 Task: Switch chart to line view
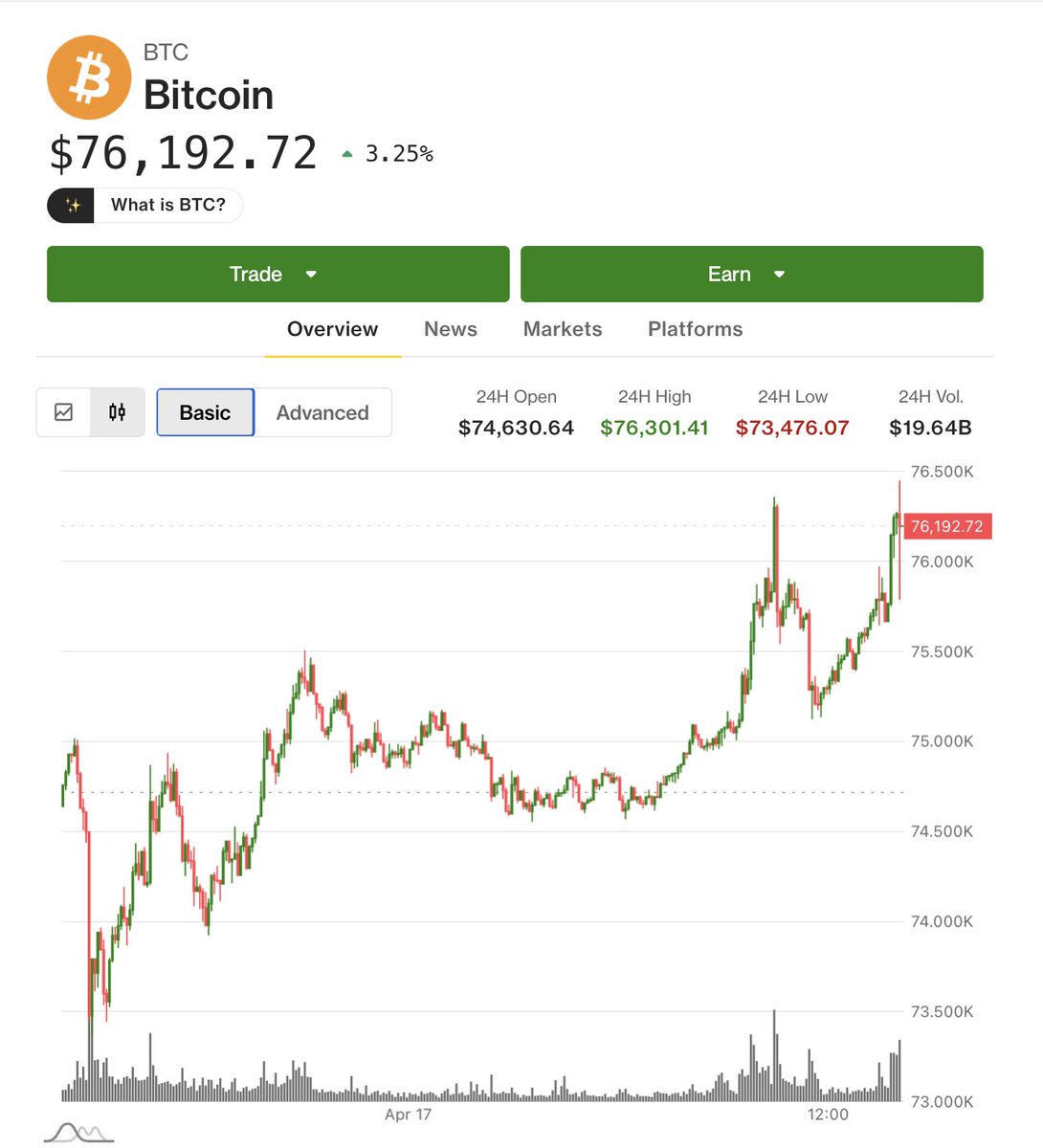(x=64, y=412)
